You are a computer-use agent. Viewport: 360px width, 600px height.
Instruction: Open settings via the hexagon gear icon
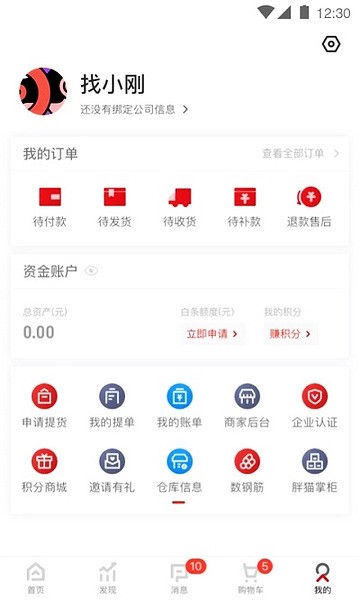tap(331, 44)
